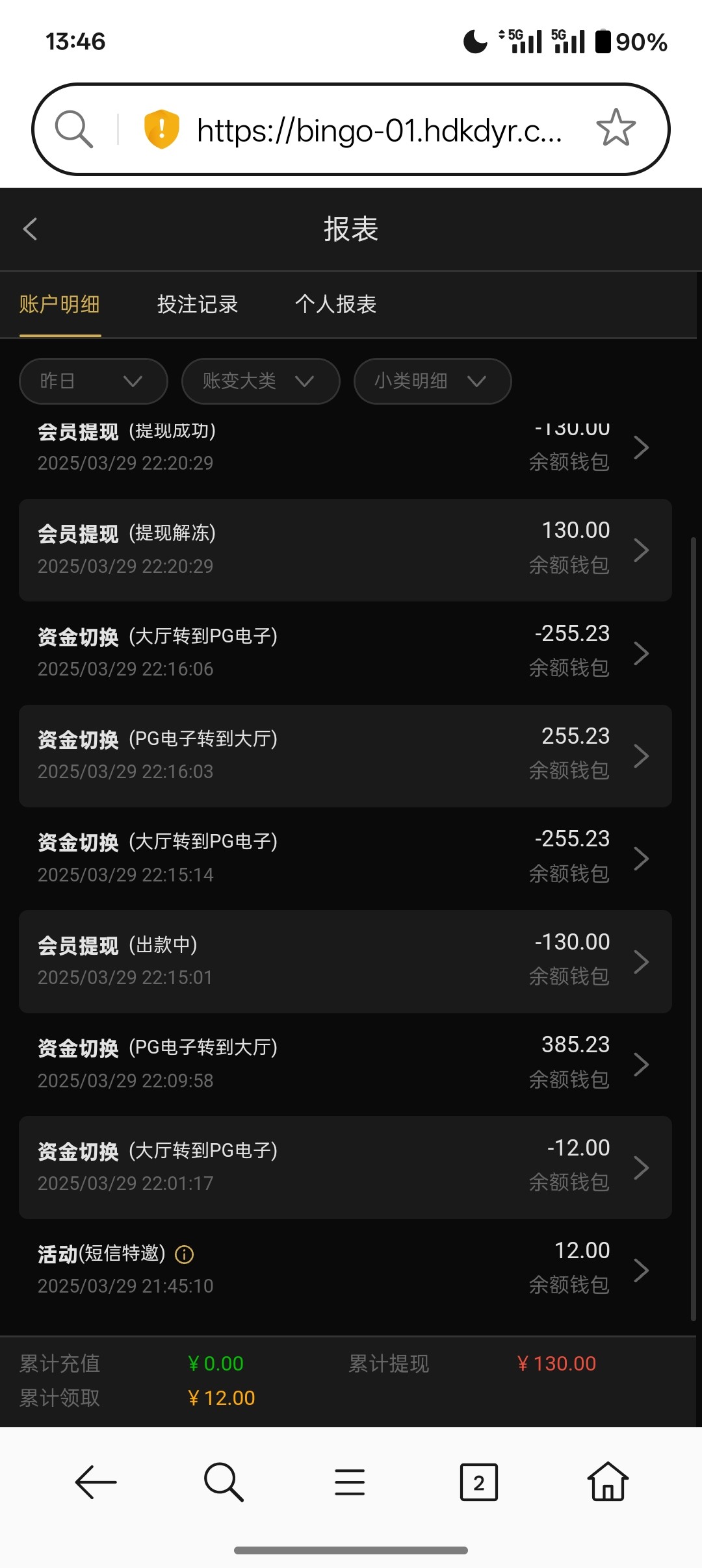Switch to the 个人报表 tab
Viewport: 702px width, 1568px height.
[335, 304]
